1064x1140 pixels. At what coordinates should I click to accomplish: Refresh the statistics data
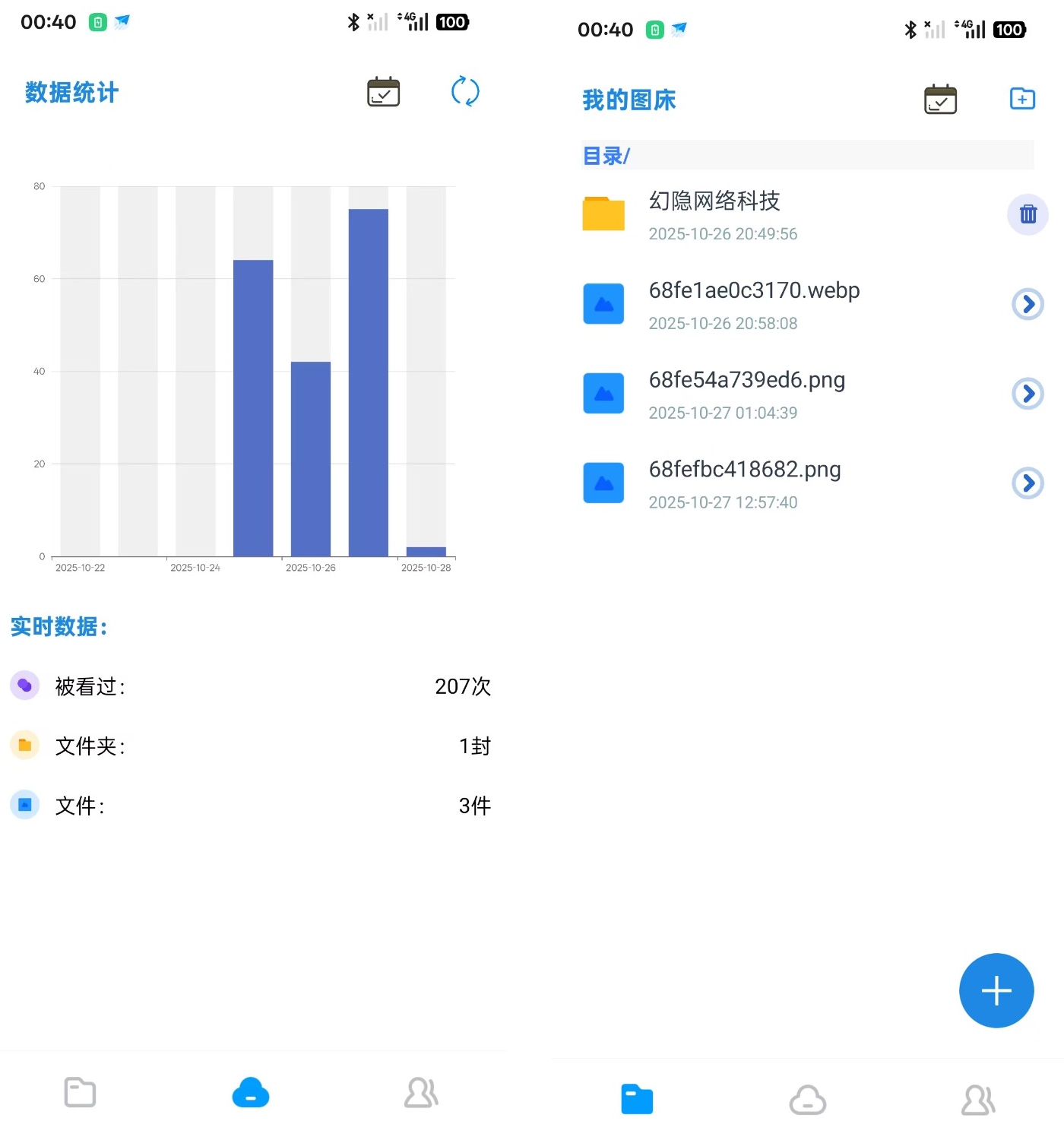466,91
